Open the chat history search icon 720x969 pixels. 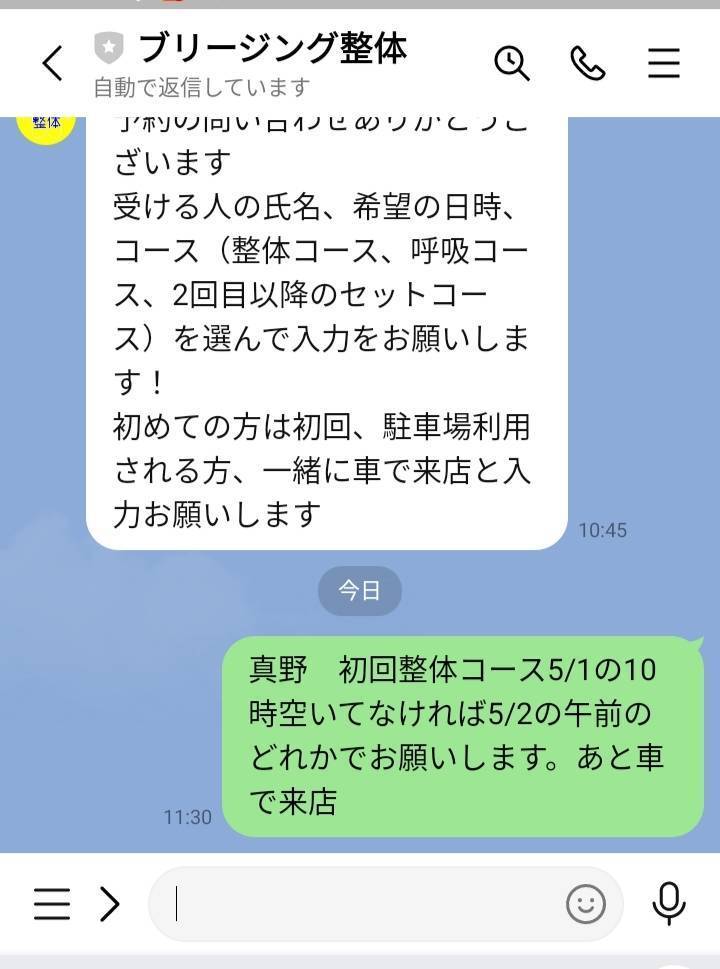tap(512, 63)
